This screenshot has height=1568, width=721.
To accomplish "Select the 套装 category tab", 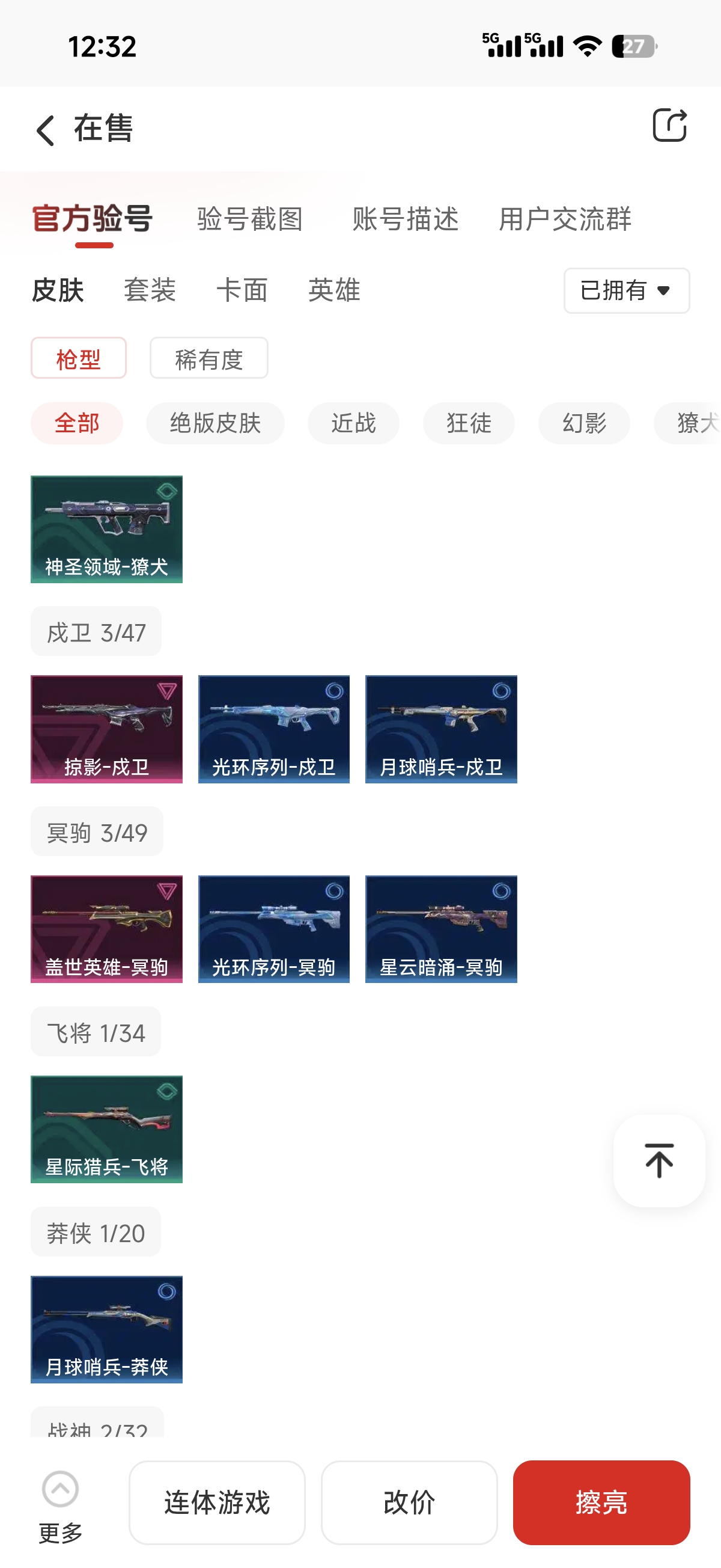I will (x=150, y=290).
